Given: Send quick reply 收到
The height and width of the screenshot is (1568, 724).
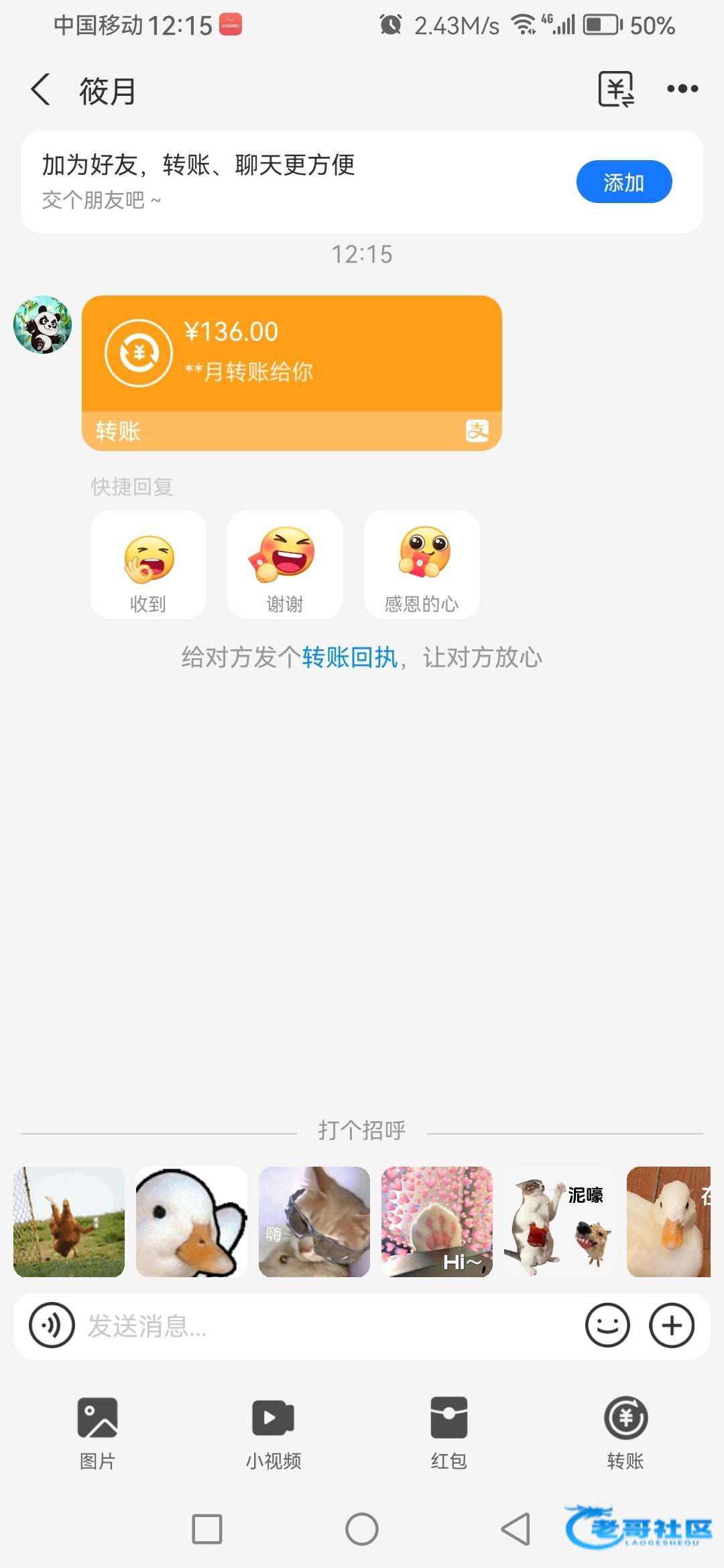Looking at the screenshot, I should (x=148, y=564).
